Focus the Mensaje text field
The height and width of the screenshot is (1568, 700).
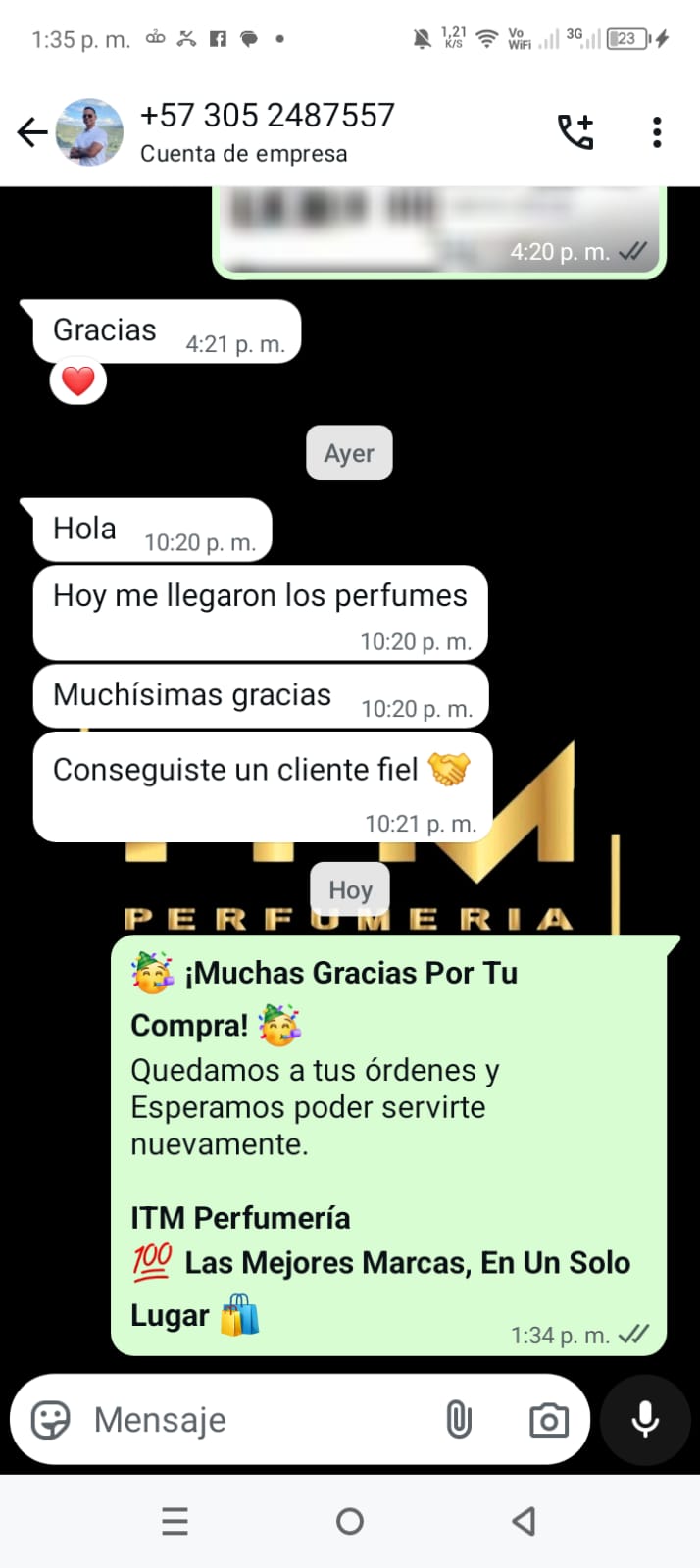255,1419
